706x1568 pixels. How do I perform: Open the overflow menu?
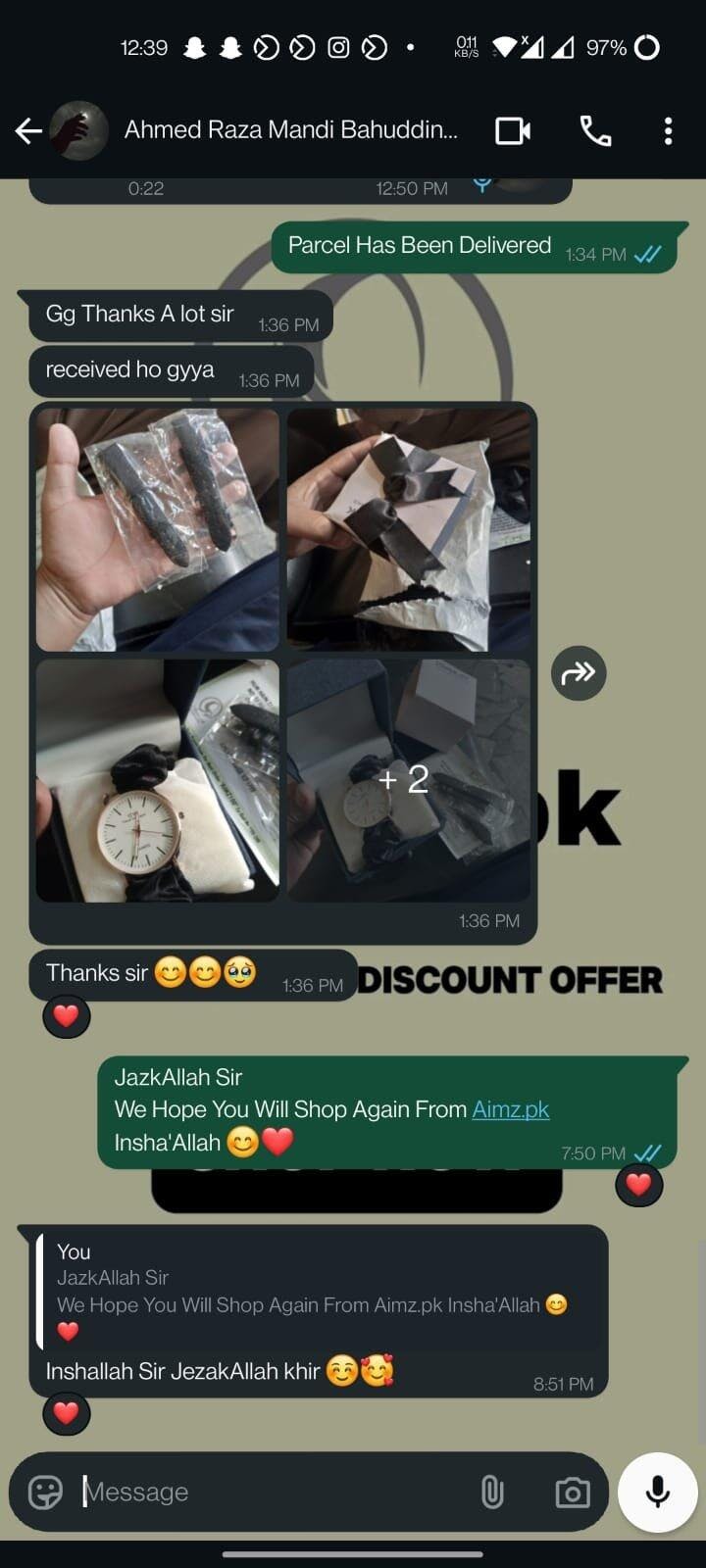pyautogui.click(x=668, y=130)
